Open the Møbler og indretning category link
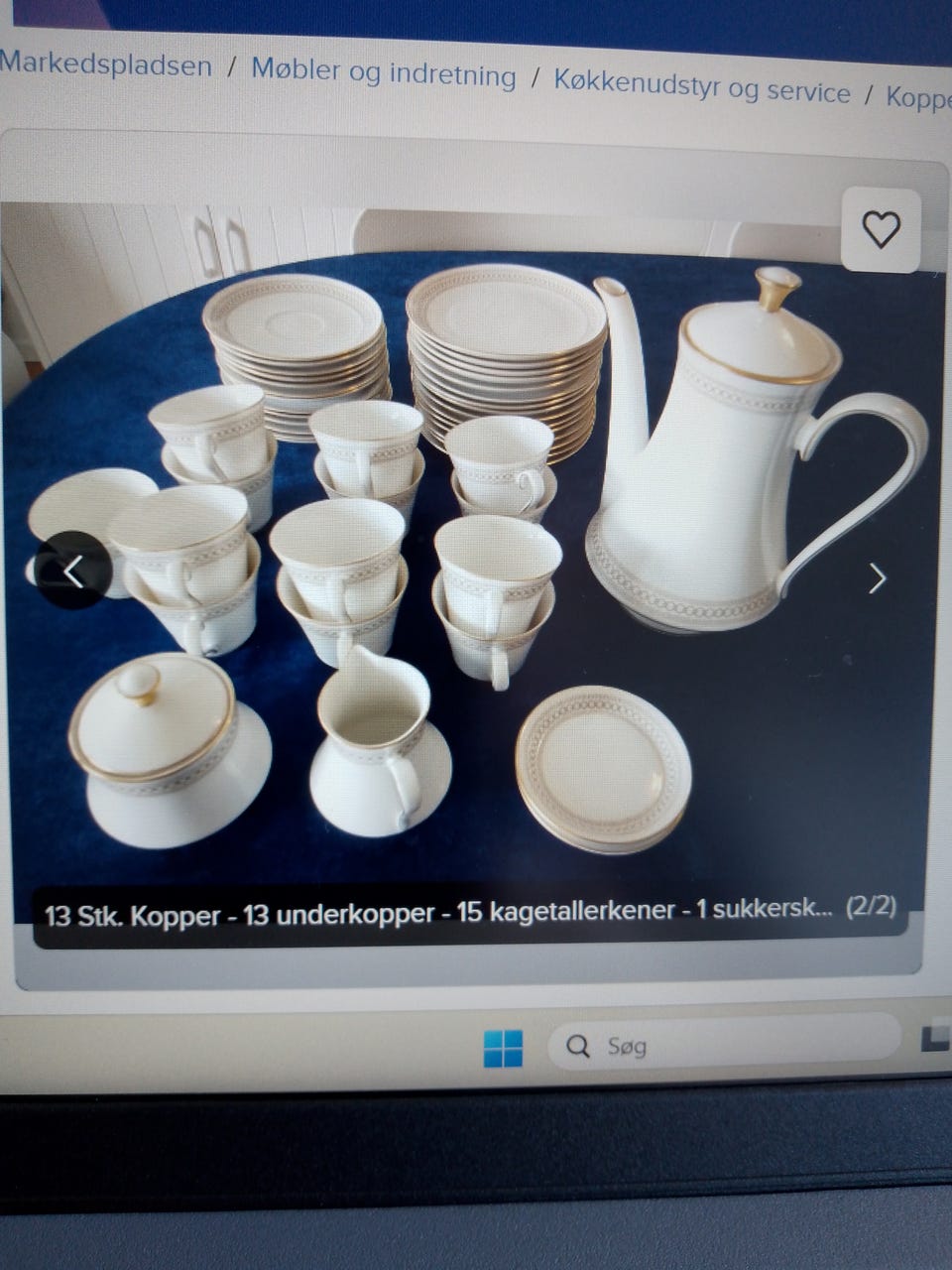 click(383, 75)
